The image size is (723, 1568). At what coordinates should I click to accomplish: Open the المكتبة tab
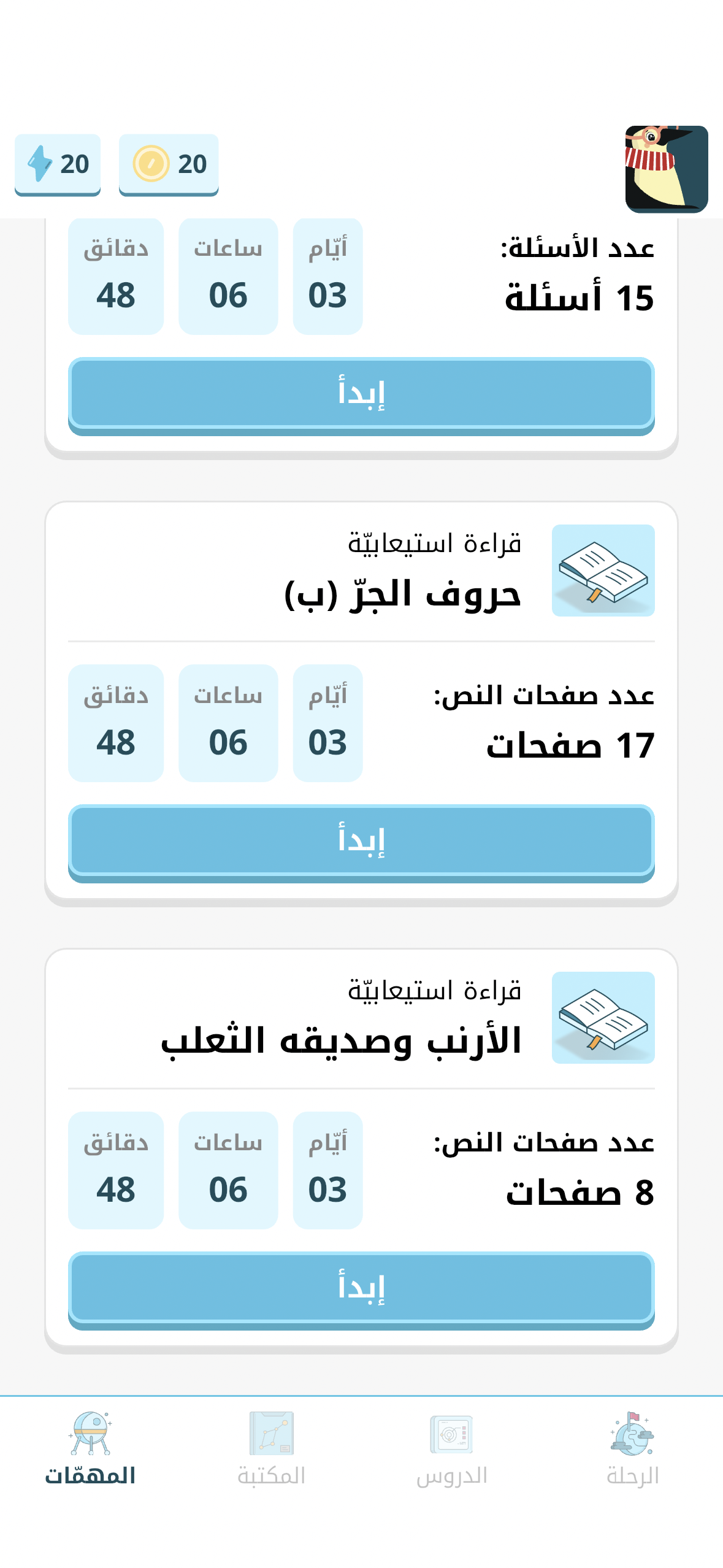point(271,1449)
